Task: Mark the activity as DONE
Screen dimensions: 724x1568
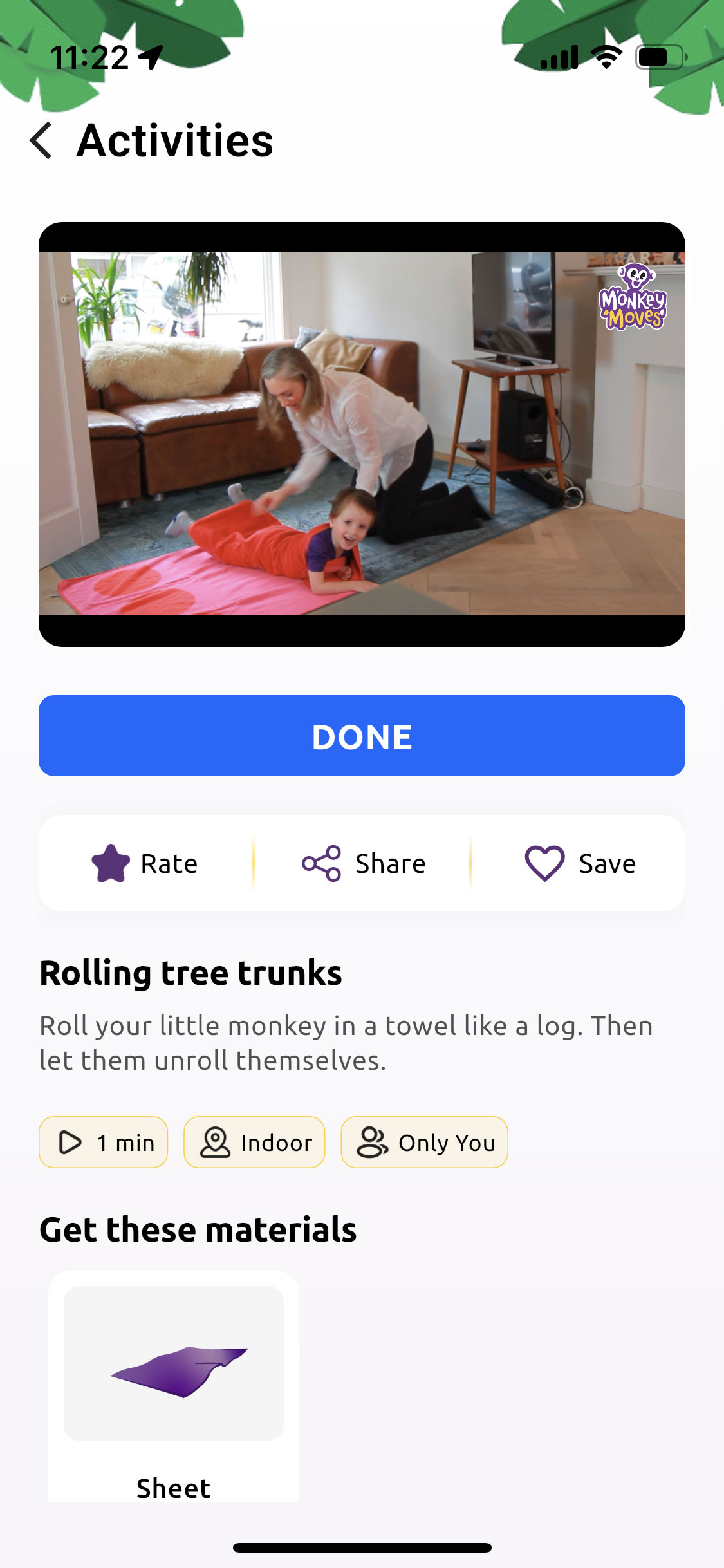Action: click(362, 736)
